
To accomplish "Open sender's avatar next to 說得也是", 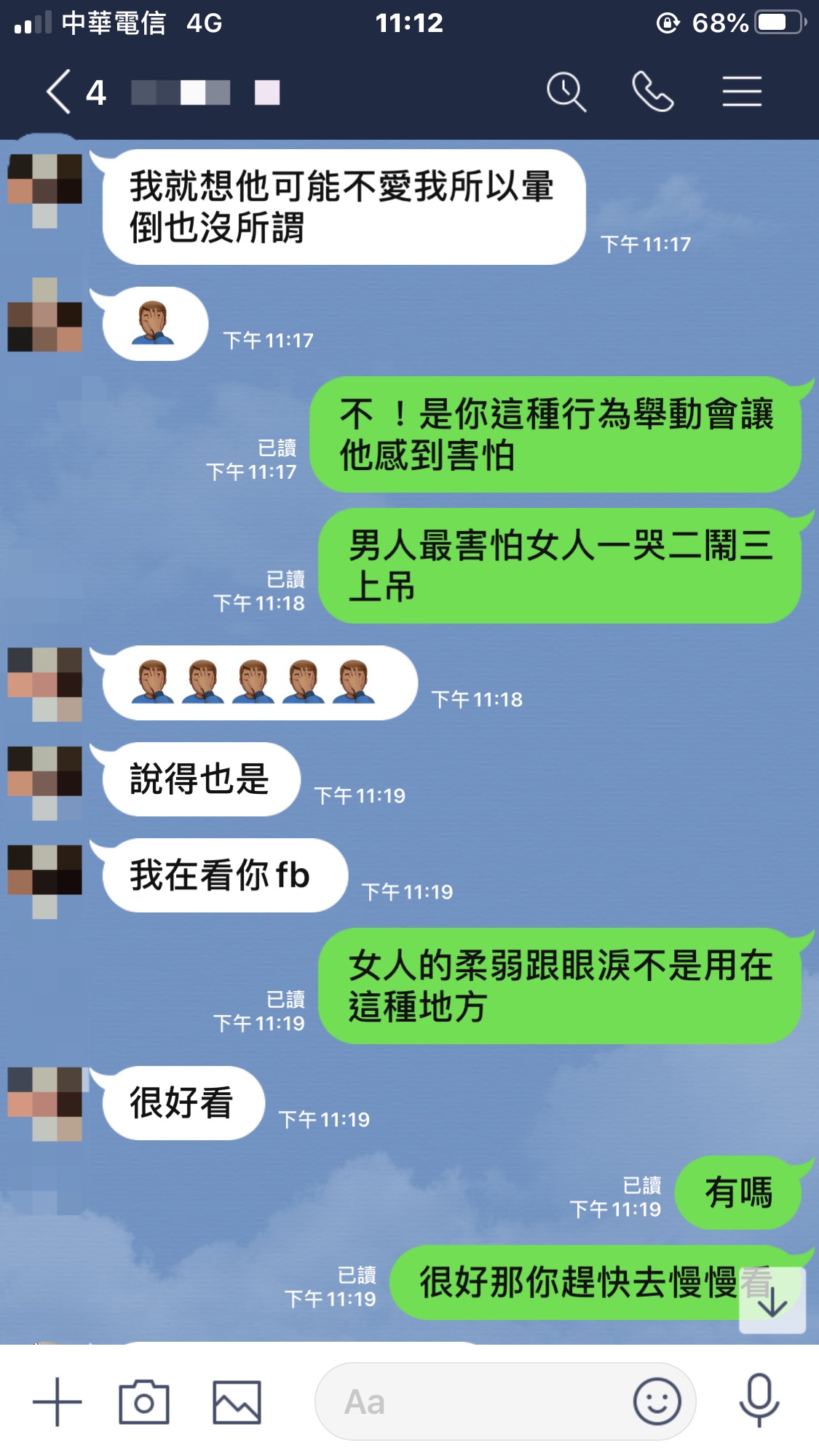I will (x=44, y=782).
